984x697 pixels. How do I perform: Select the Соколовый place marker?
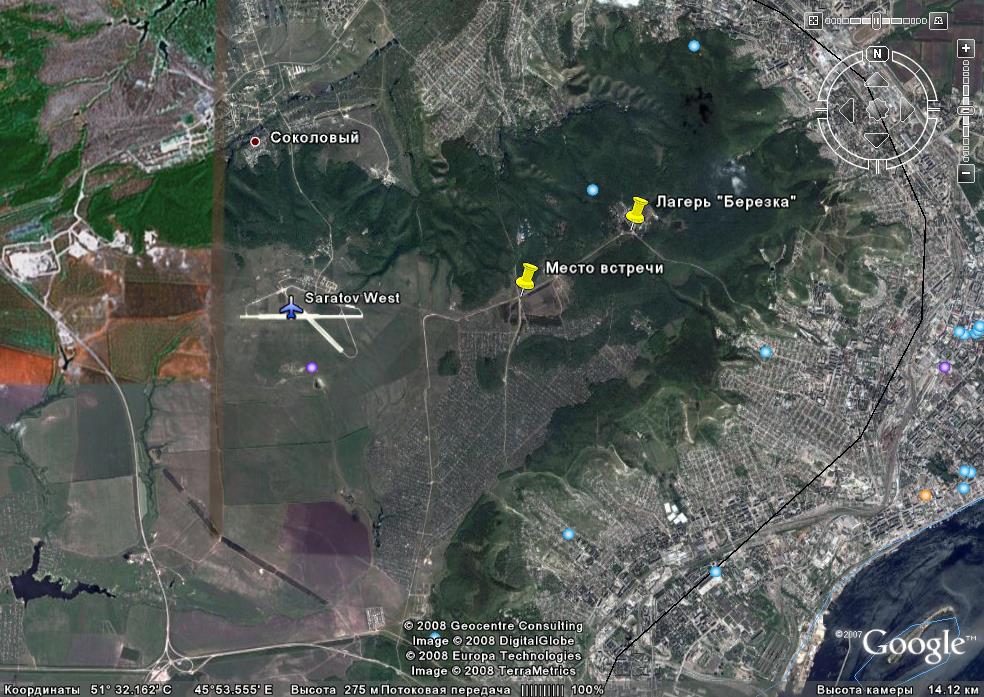tap(255, 142)
